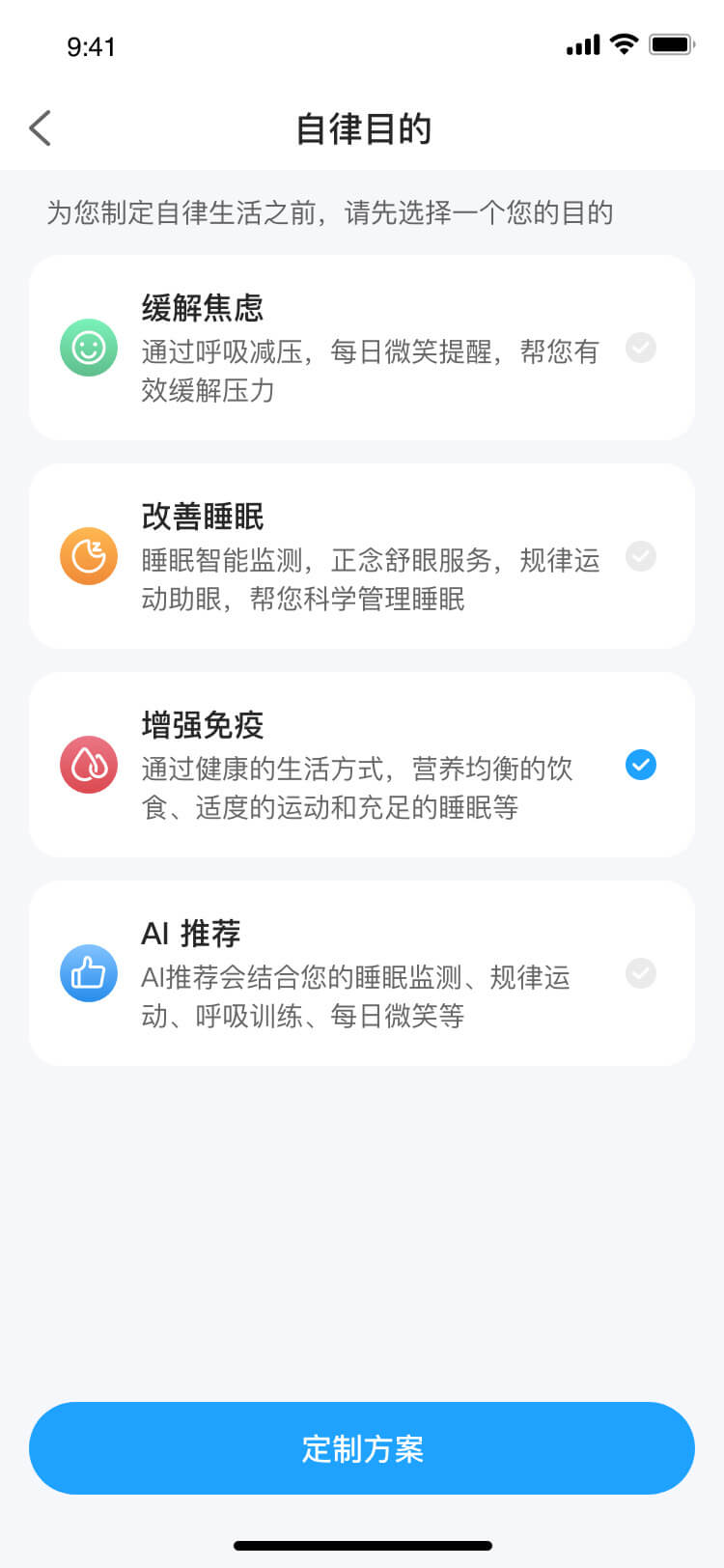Viewport: 724px width, 1568px height.
Task: Click the red droplet icon for 增强免疫
Action: 88,765
